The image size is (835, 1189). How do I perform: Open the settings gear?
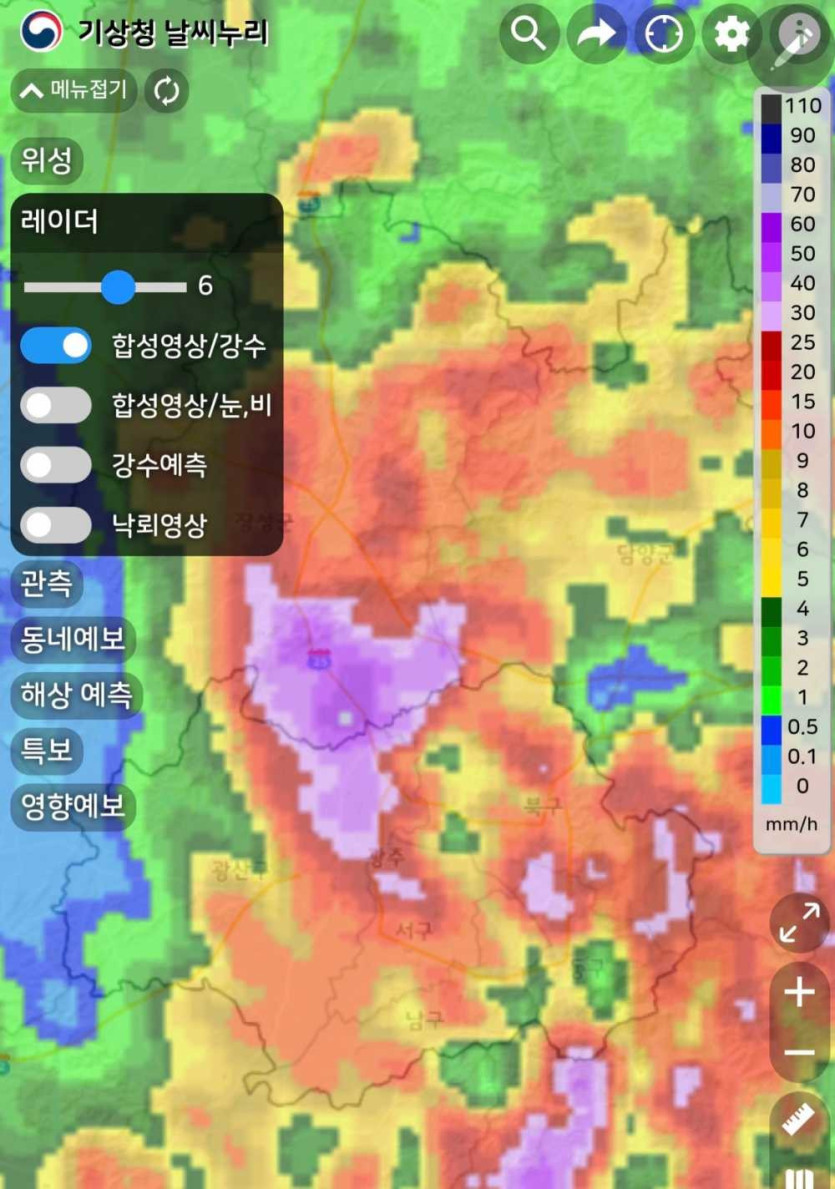(x=732, y=35)
